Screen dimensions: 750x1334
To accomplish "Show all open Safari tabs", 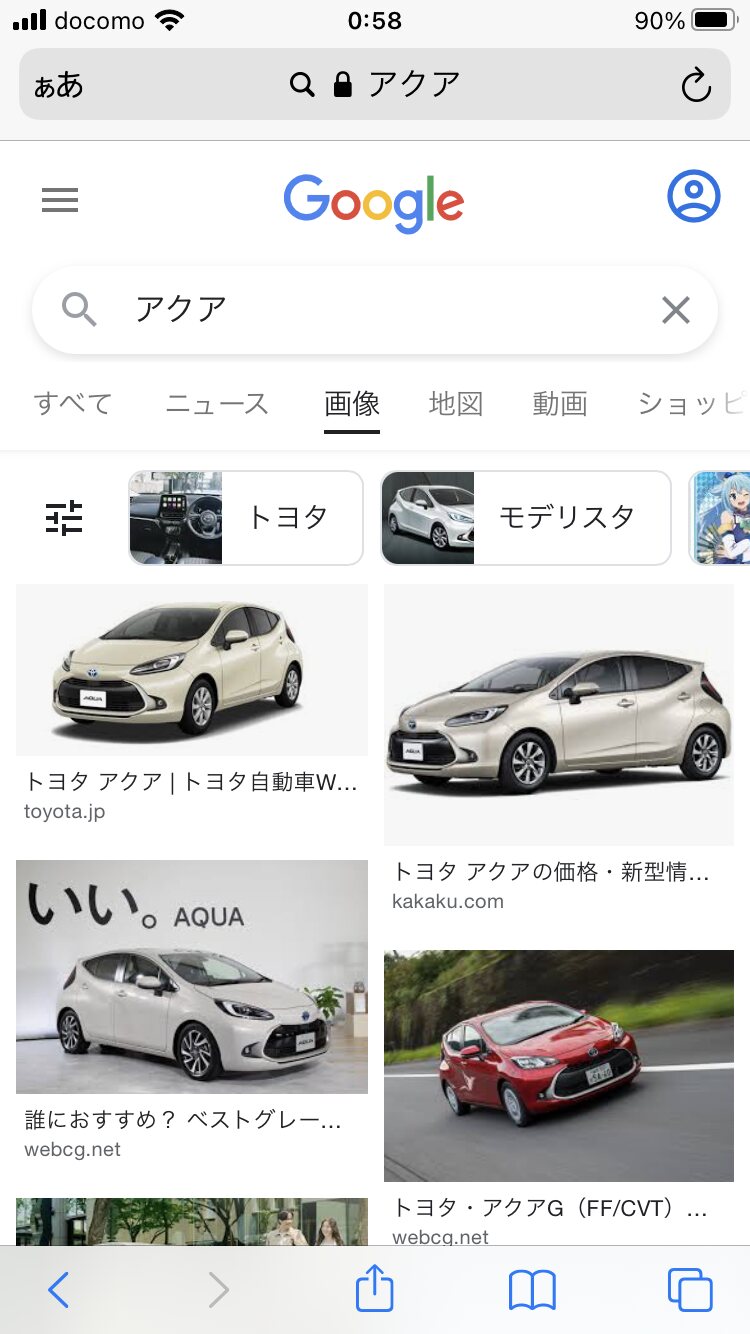I will 690,1290.
